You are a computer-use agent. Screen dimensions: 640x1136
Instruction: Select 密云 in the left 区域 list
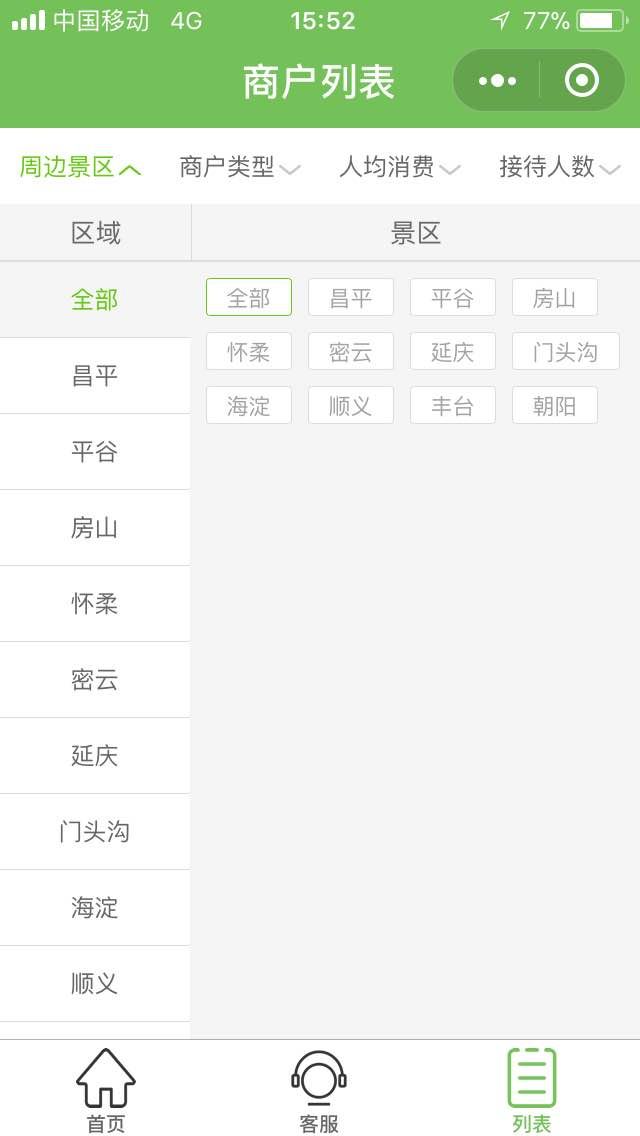(95, 680)
